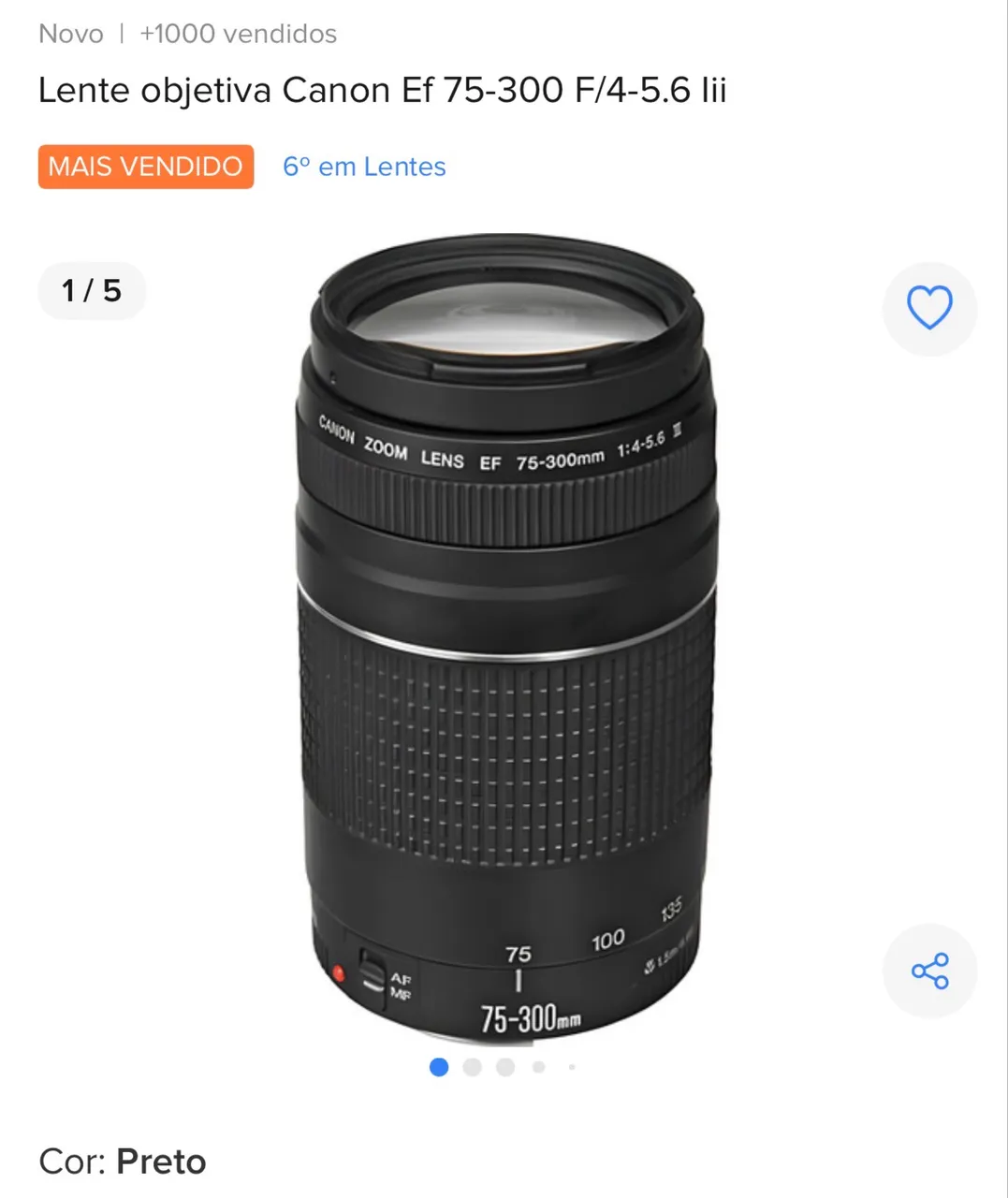Choose the Preto color option
The width and height of the screenshot is (1008, 1198).
pyautogui.click(x=160, y=1161)
